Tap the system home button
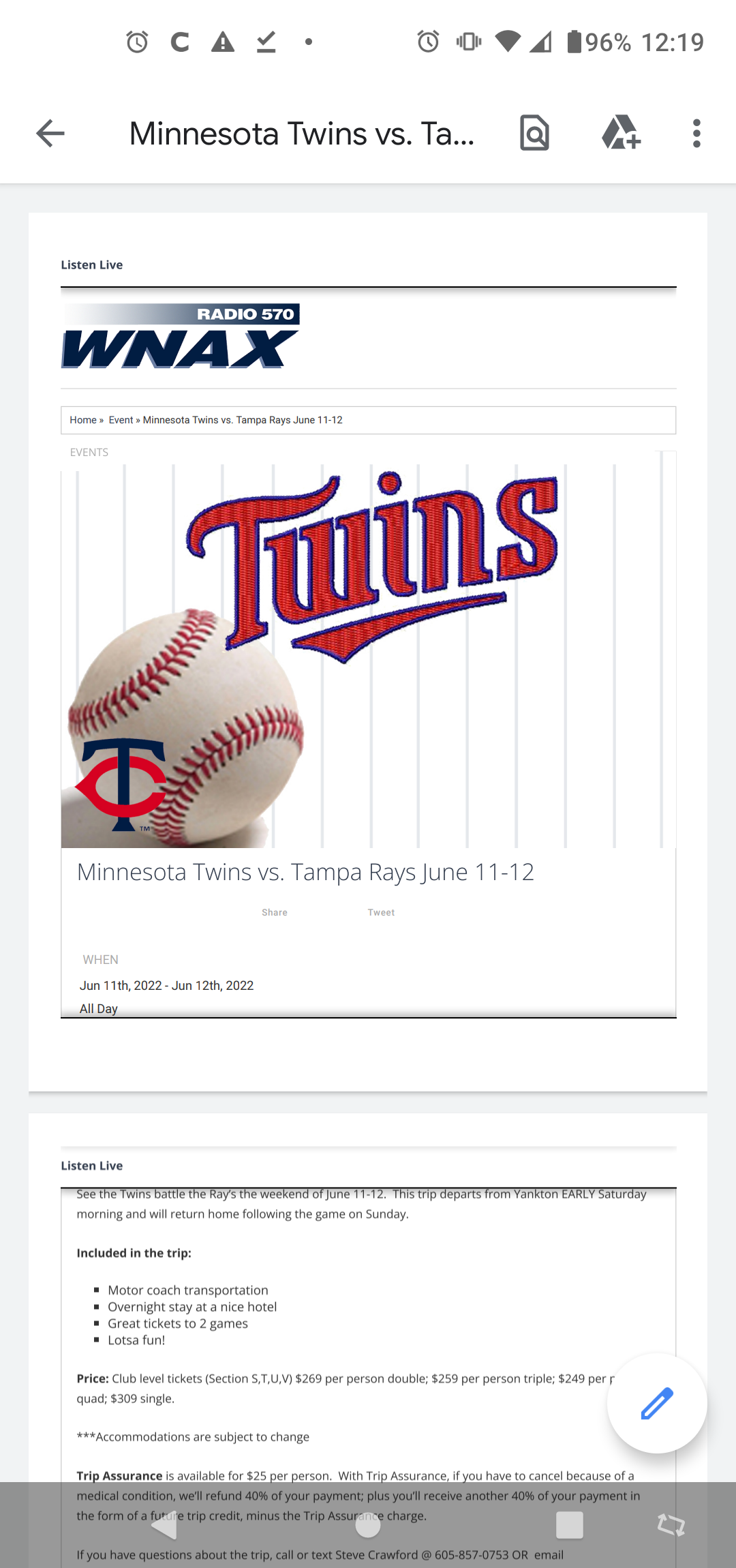This screenshot has height=1568, width=736. [368, 1525]
